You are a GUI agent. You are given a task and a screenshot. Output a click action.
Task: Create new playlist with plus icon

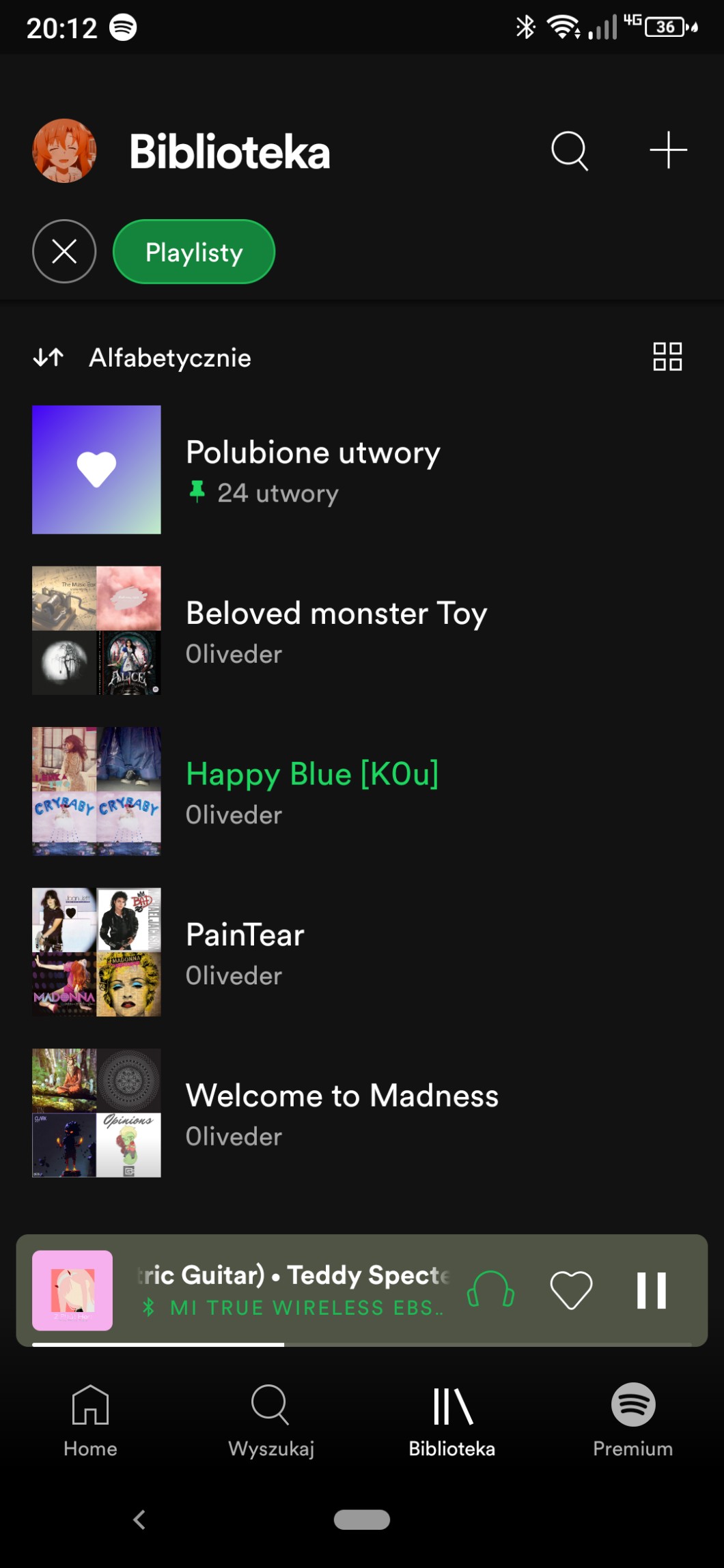click(668, 151)
